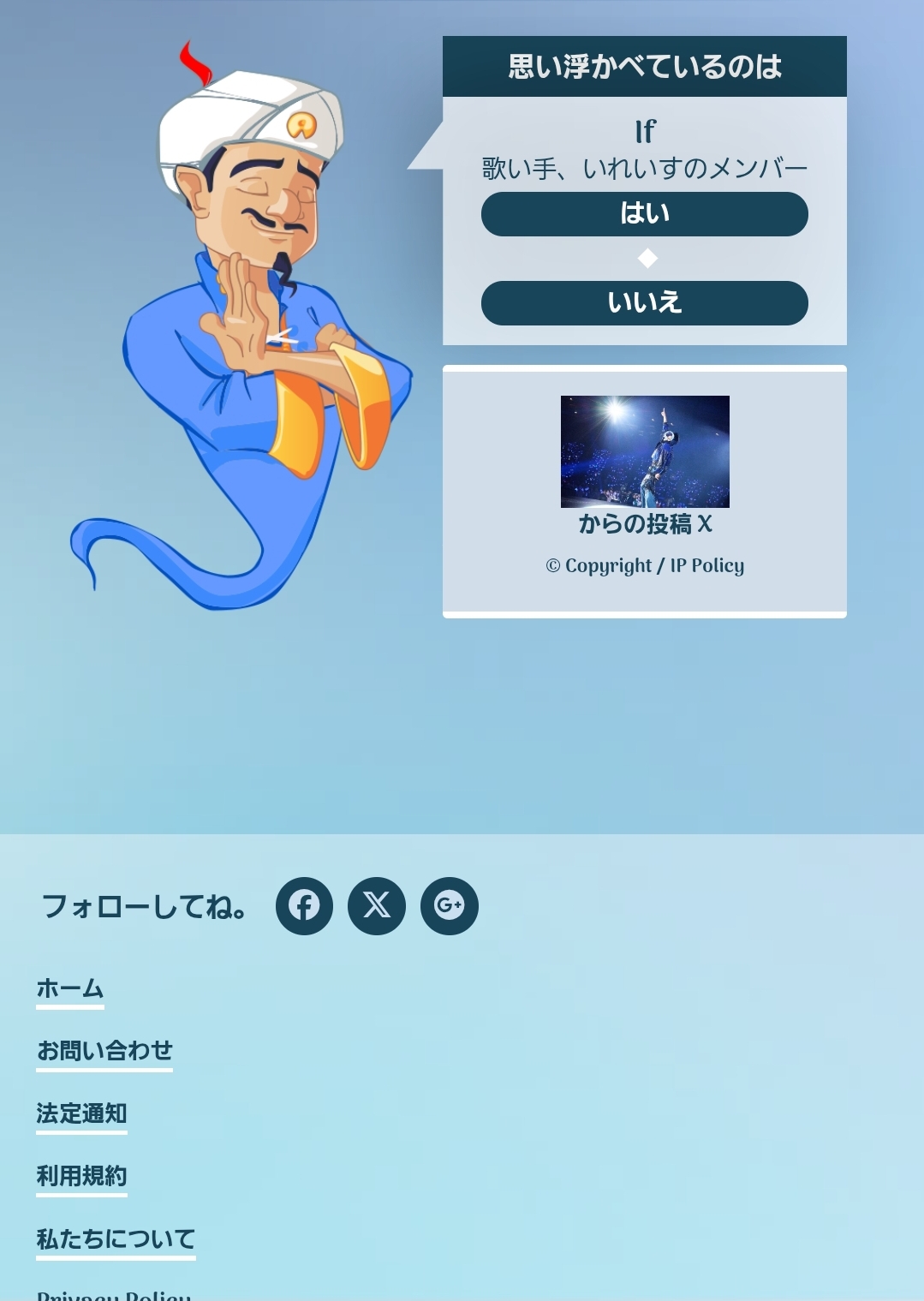Reject the guess with いいえ

644,303
